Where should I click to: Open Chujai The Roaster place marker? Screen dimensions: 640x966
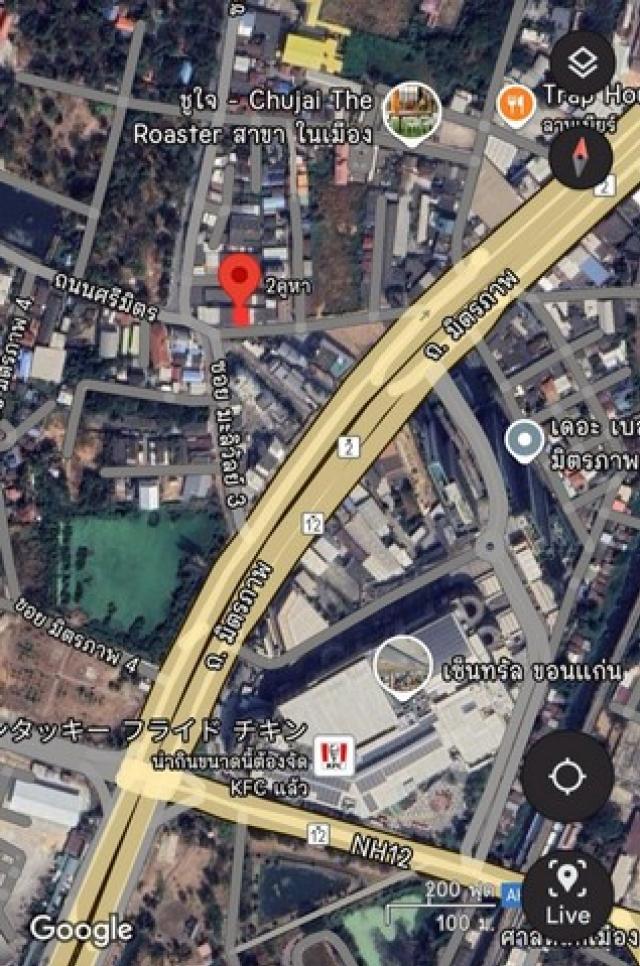[x=409, y=113]
